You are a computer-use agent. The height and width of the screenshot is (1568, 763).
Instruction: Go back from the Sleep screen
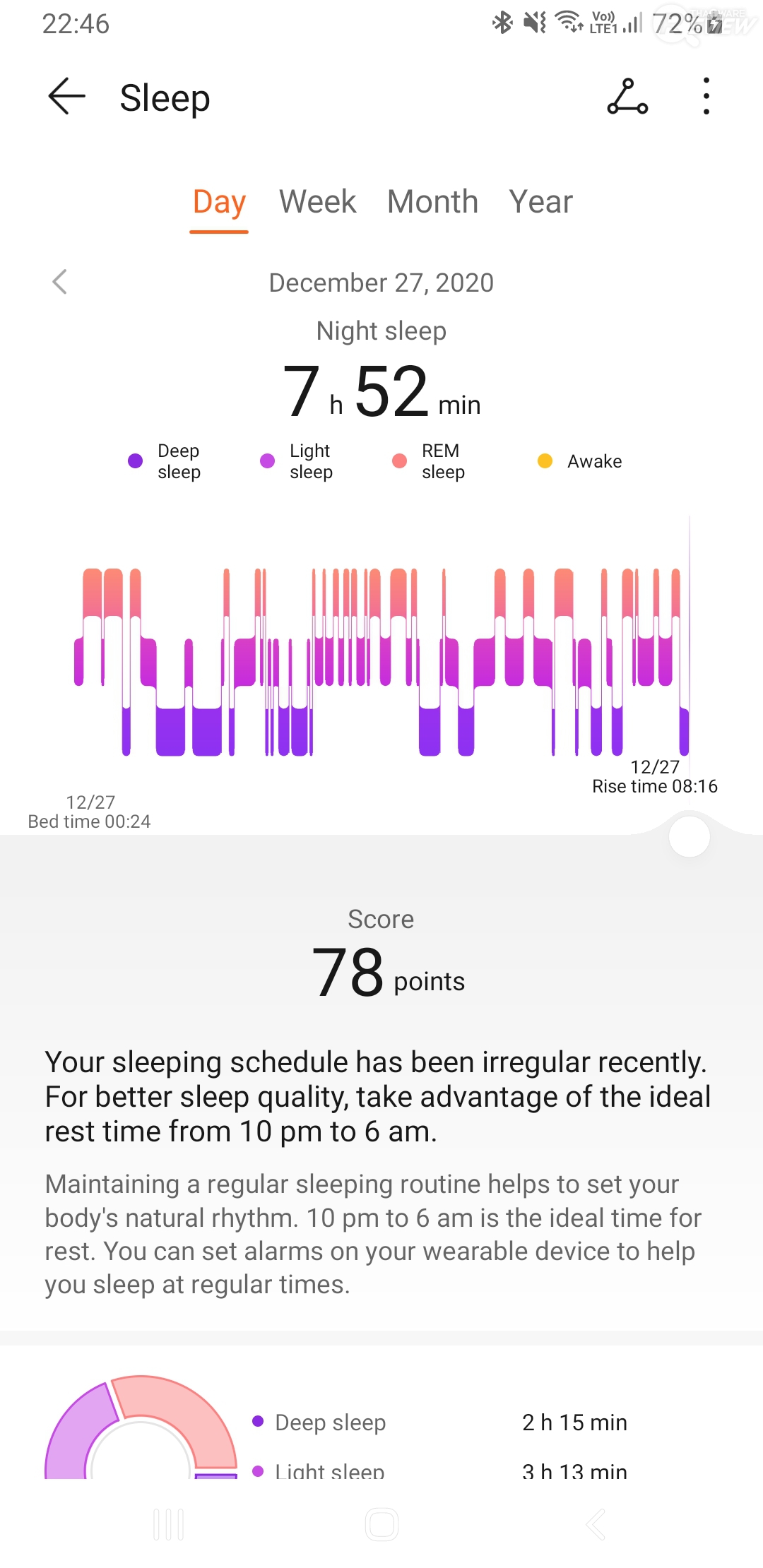[66, 97]
